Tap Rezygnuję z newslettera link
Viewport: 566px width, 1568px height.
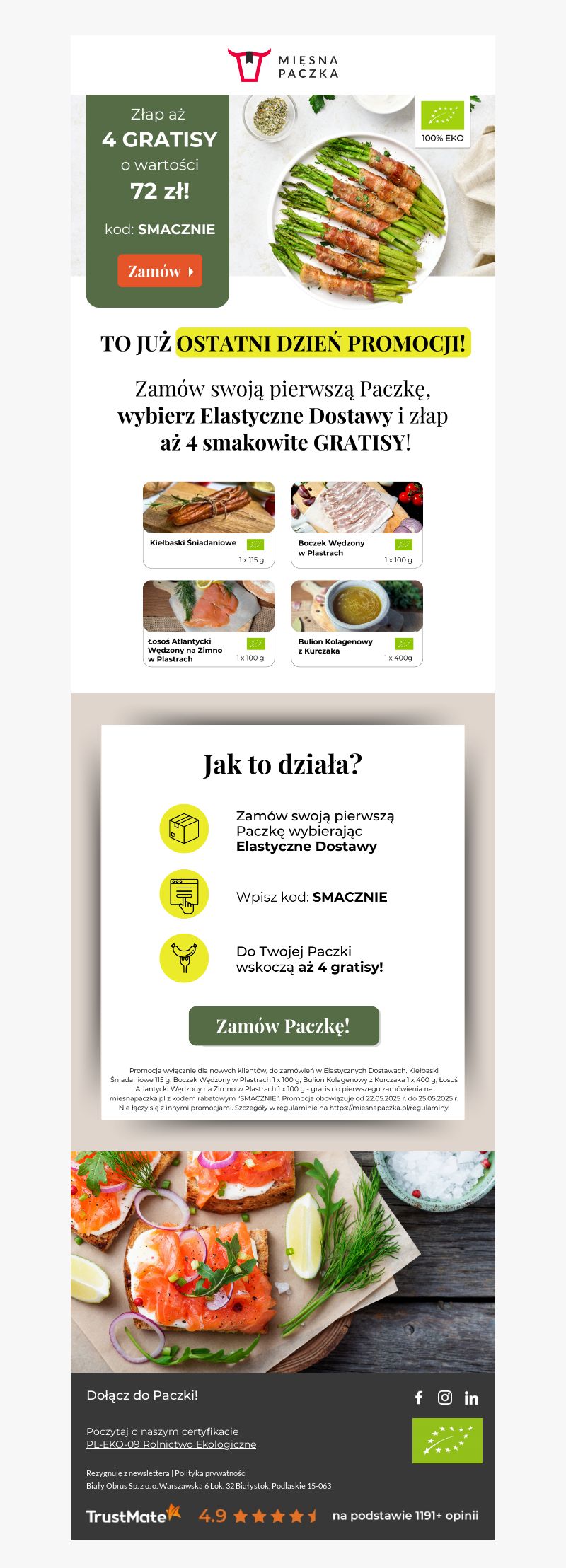[x=128, y=1473]
